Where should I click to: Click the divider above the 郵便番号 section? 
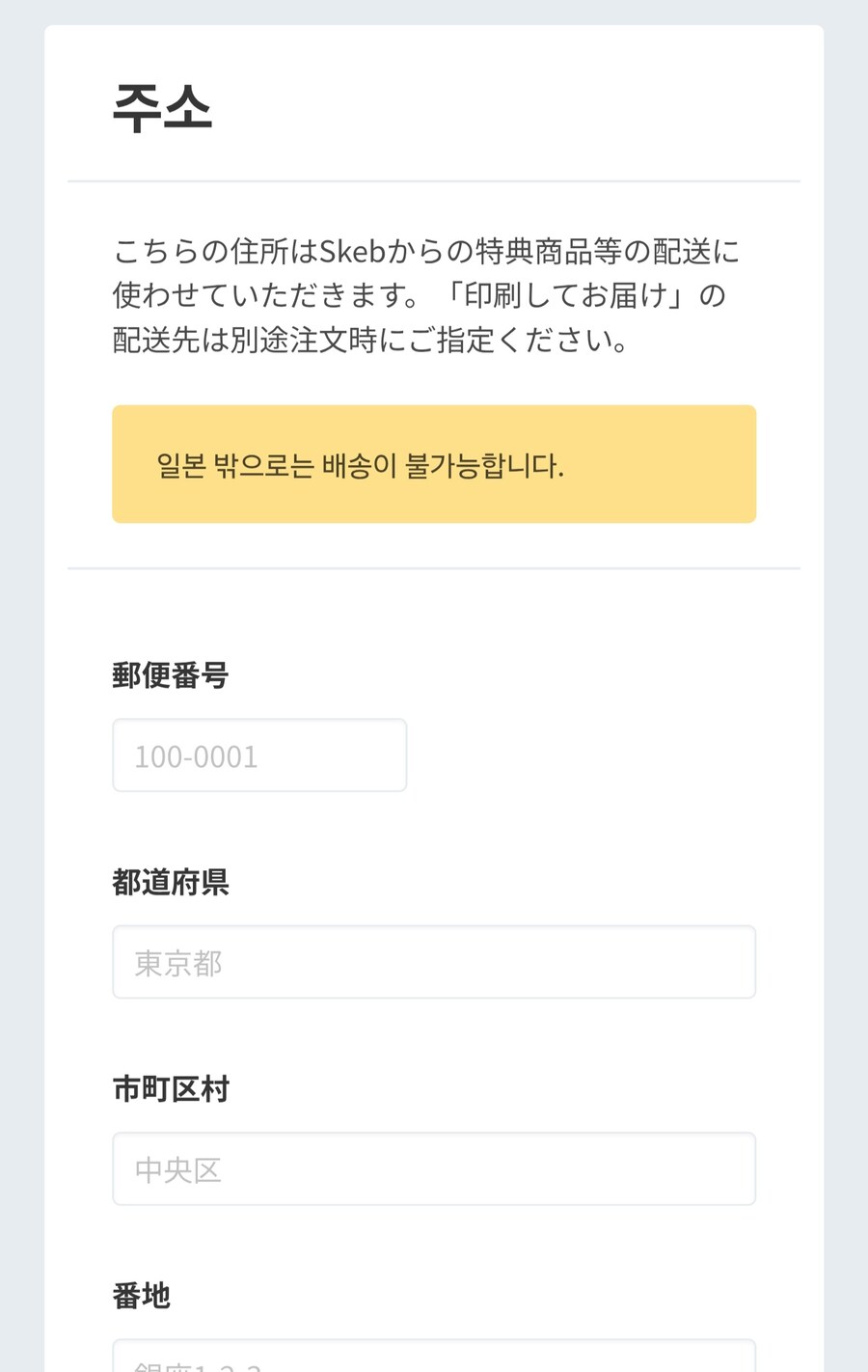pyautogui.click(x=434, y=566)
